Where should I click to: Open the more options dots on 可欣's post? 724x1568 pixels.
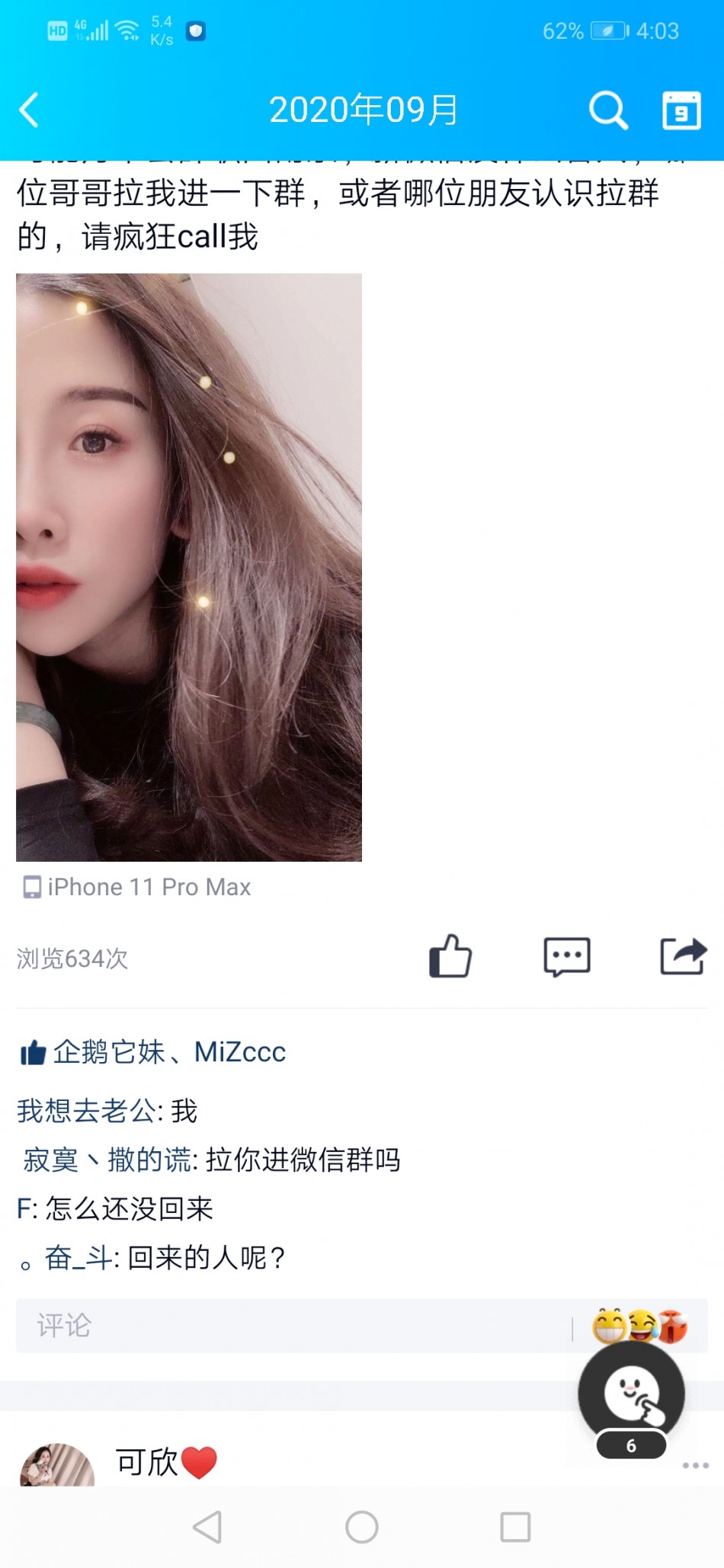click(x=695, y=1465)
